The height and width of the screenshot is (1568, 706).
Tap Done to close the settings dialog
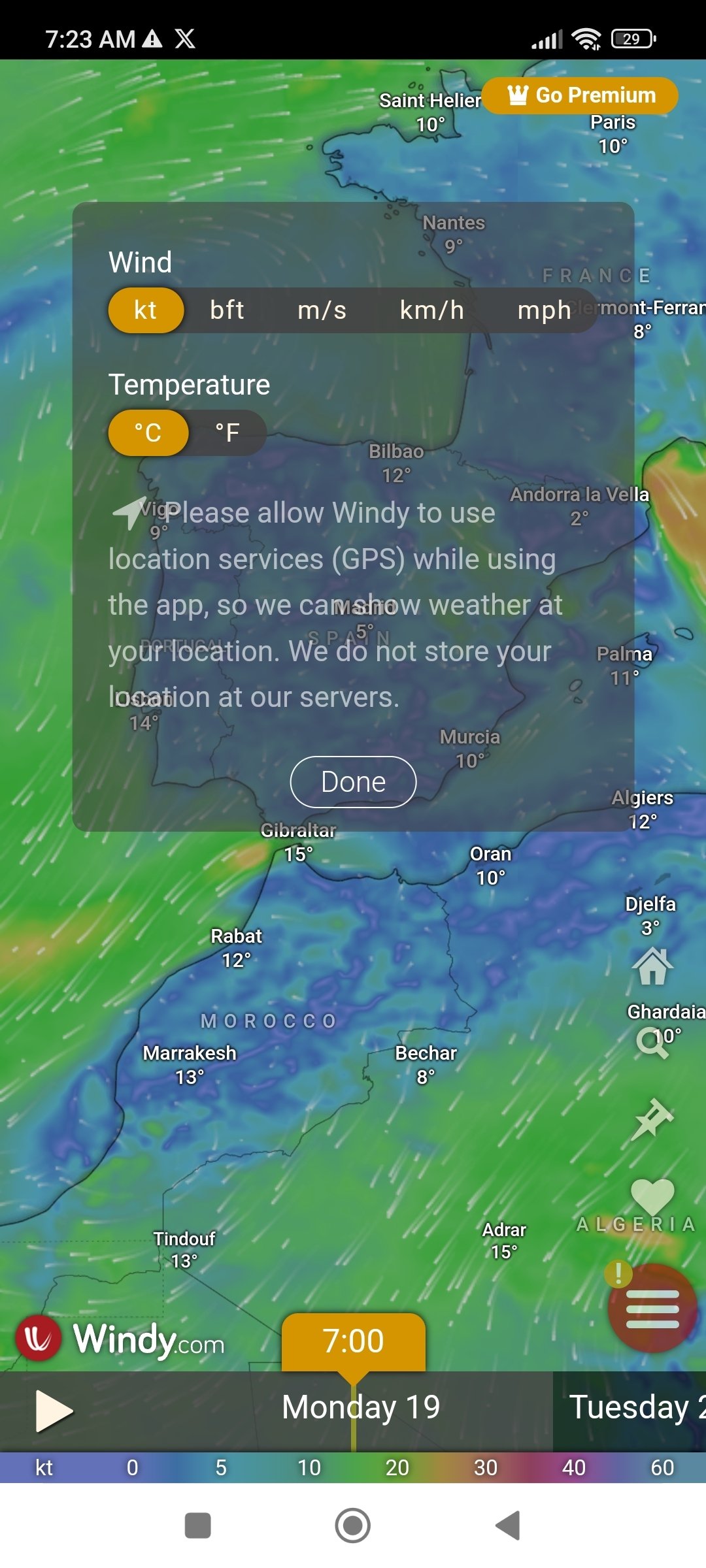[353, 782]
